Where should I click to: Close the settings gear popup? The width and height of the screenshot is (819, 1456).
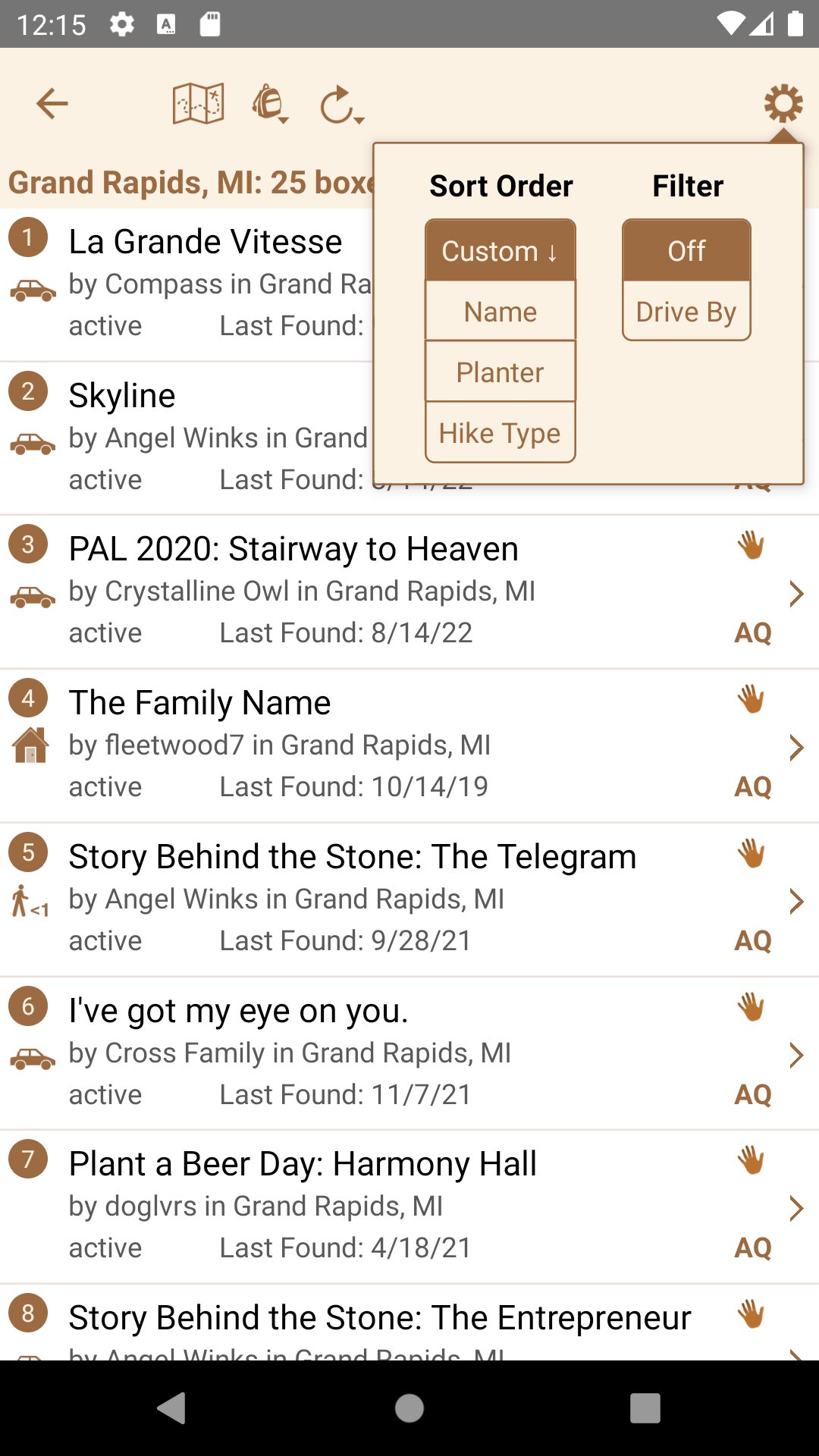(x=783, y=103)
